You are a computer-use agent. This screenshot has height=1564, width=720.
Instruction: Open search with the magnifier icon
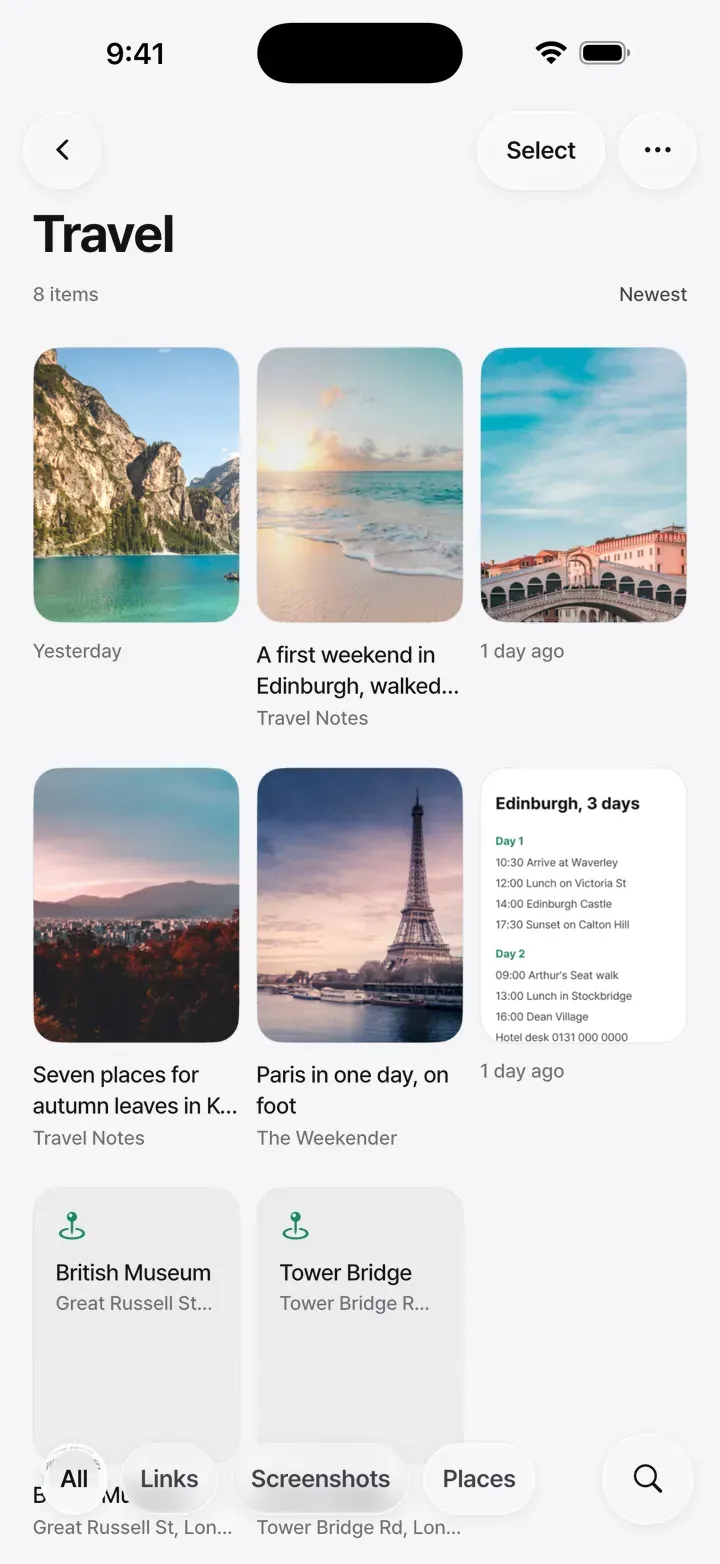tap(648, 1479)
